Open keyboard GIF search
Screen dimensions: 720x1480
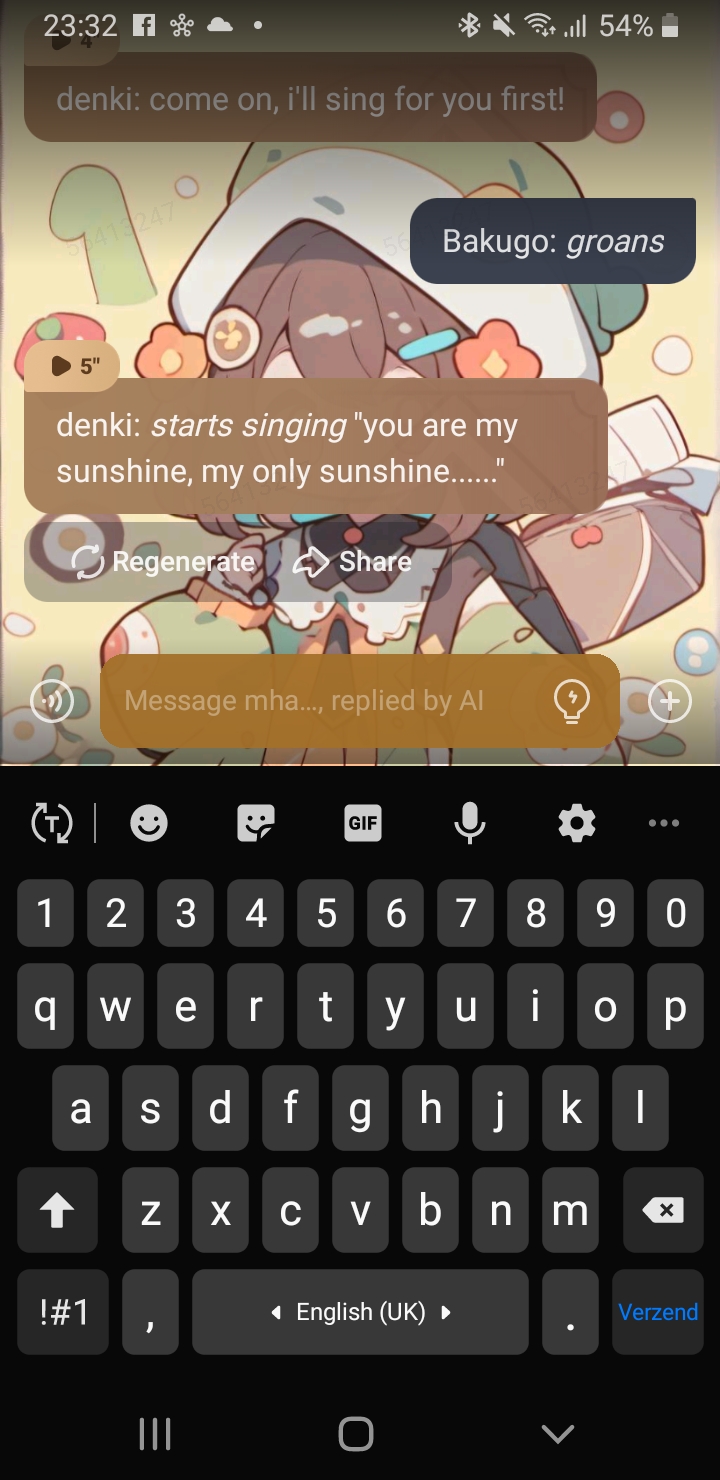(362, 824)
